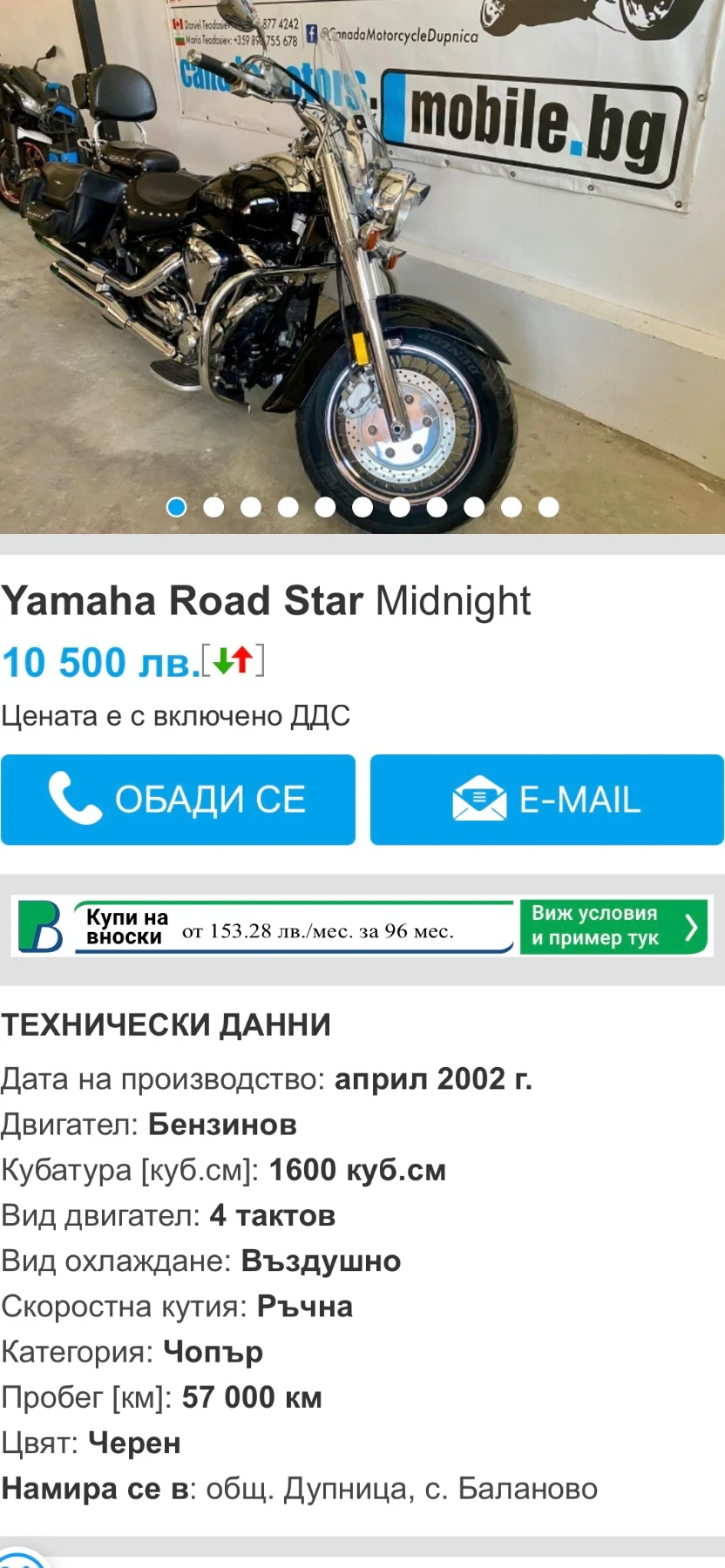
Task: Click the E-MAIL contact button
Action: point(546,799)
